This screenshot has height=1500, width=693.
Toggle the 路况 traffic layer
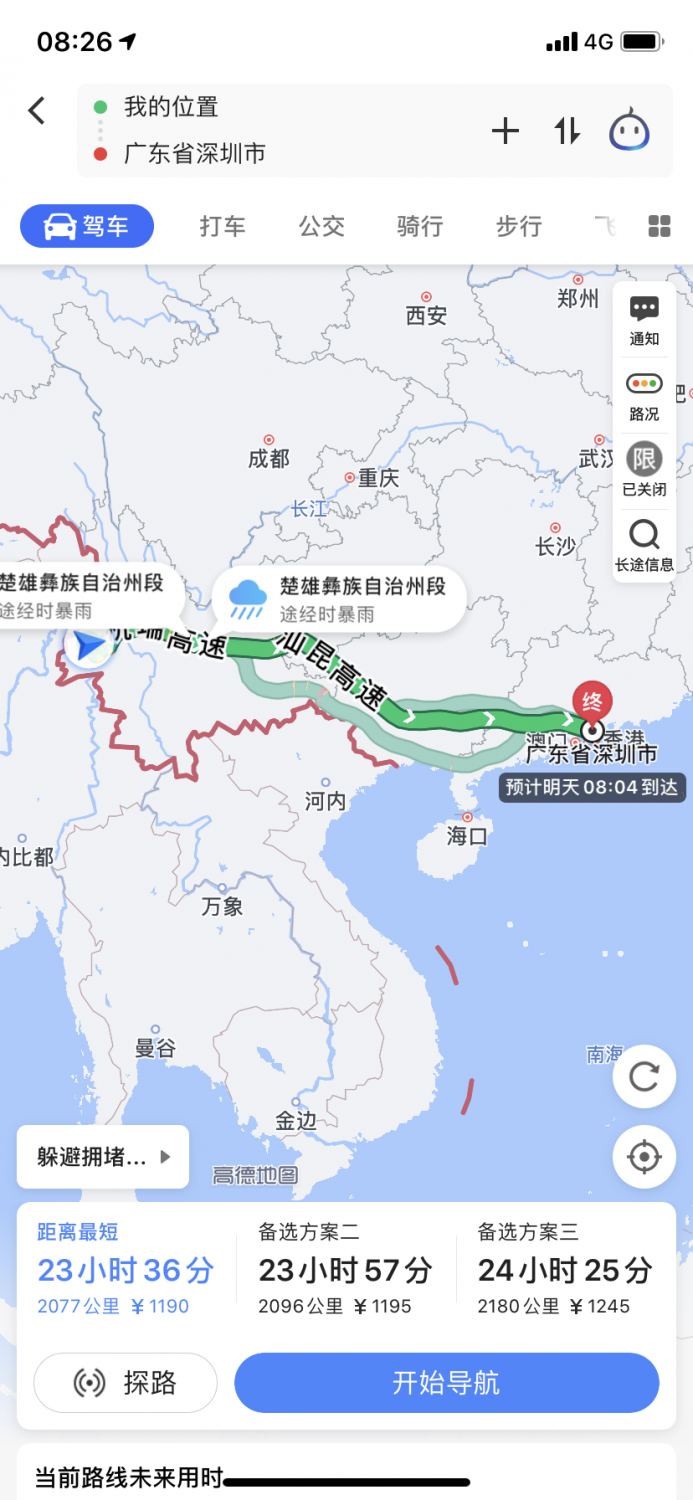tap(644, 395)
